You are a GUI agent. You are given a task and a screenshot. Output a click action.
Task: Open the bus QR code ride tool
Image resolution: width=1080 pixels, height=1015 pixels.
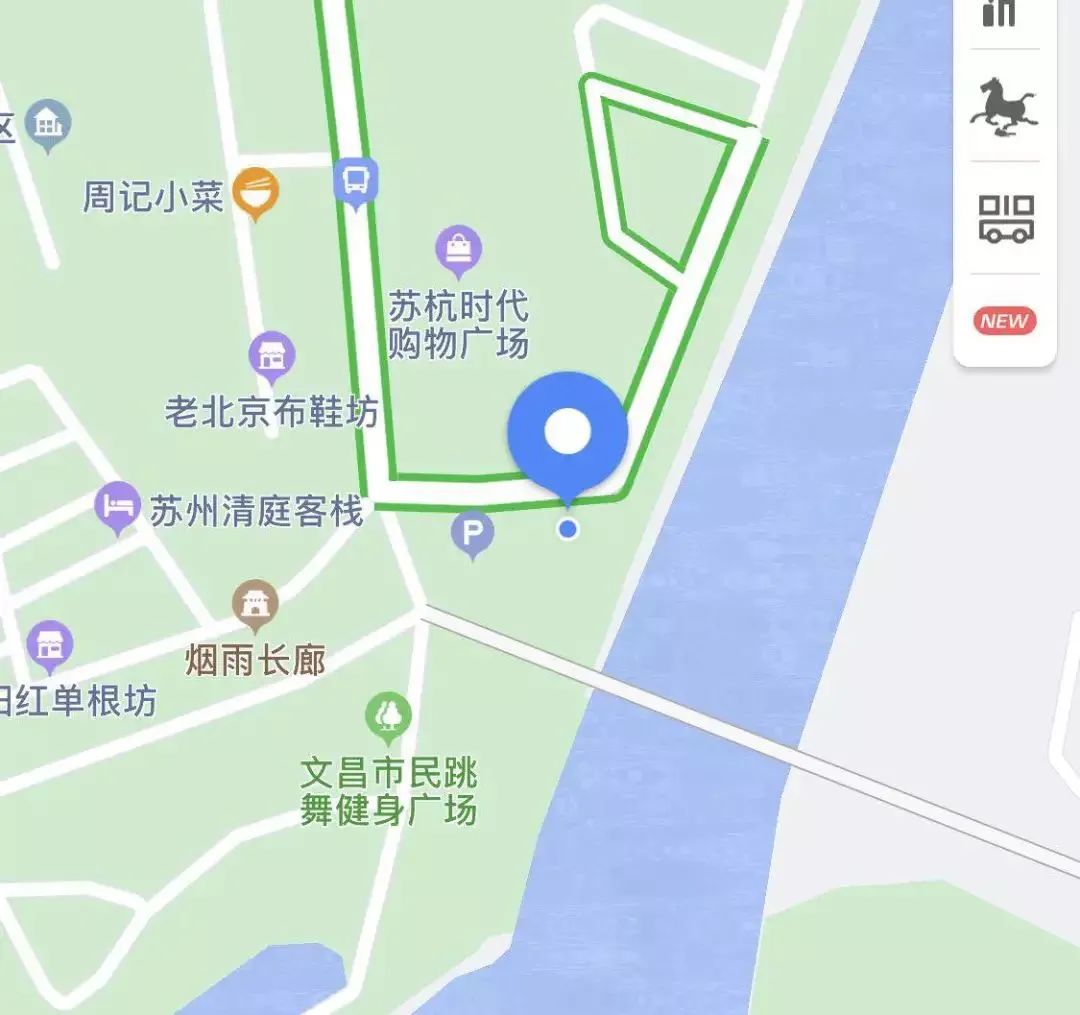point(1005,218)
